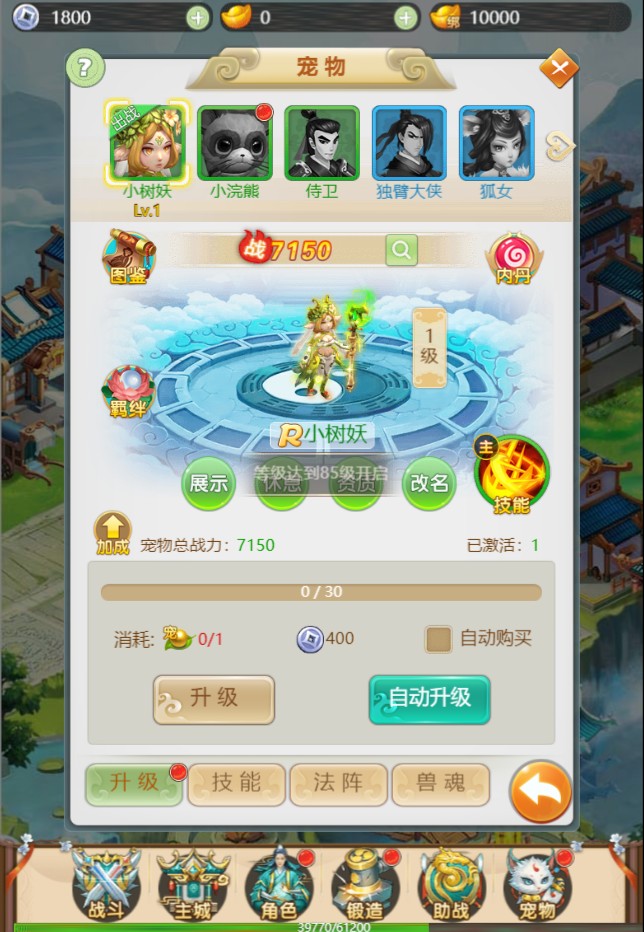Screen dimensions: 644x932
Task: Open the 羁绊 bonds icon
Action: point(128,390)
